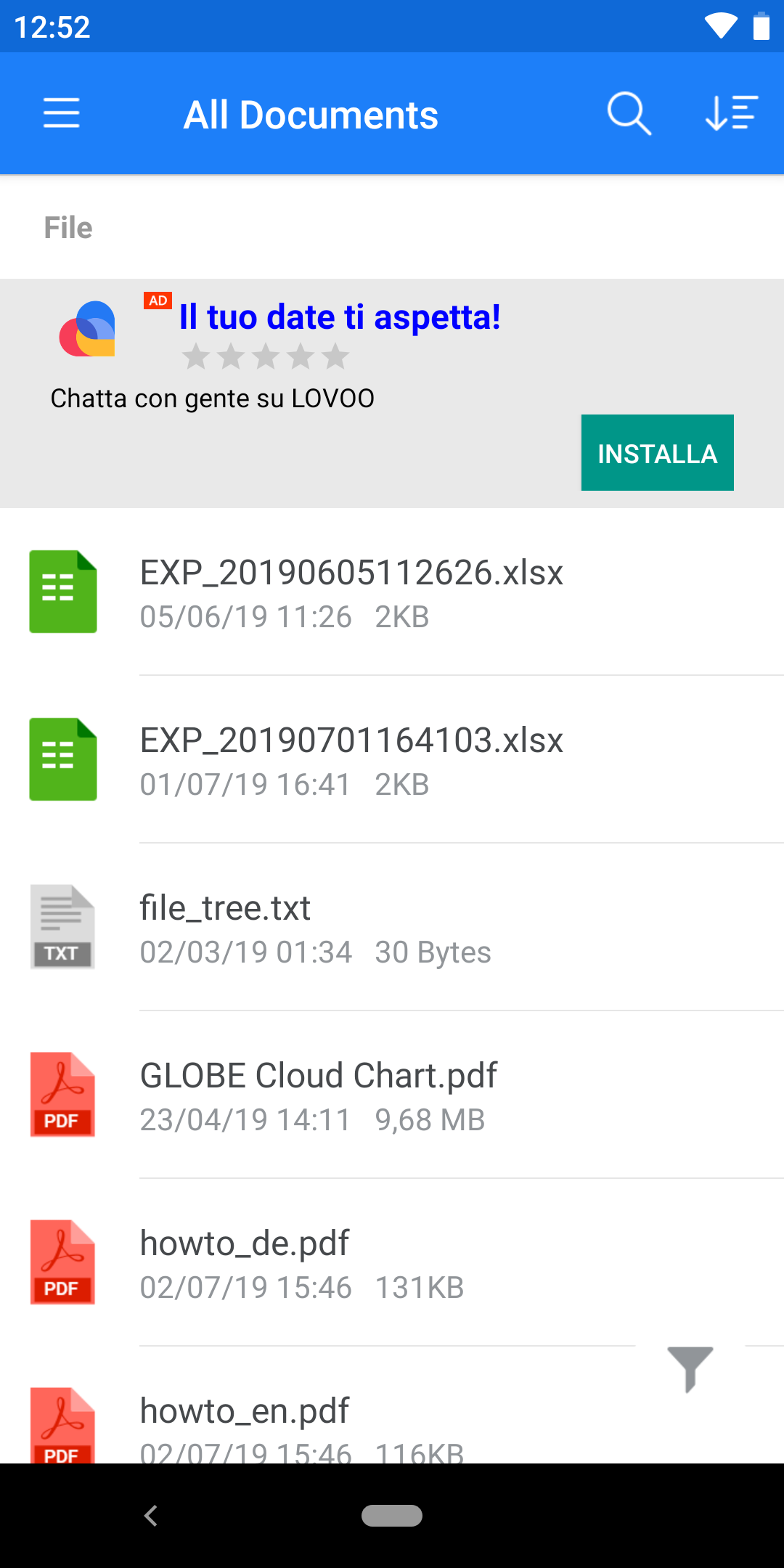The height and width of the screenshot is (1568, 784).
Task: Tap the floating filter funnel button
Action: tap(690, 1369)
